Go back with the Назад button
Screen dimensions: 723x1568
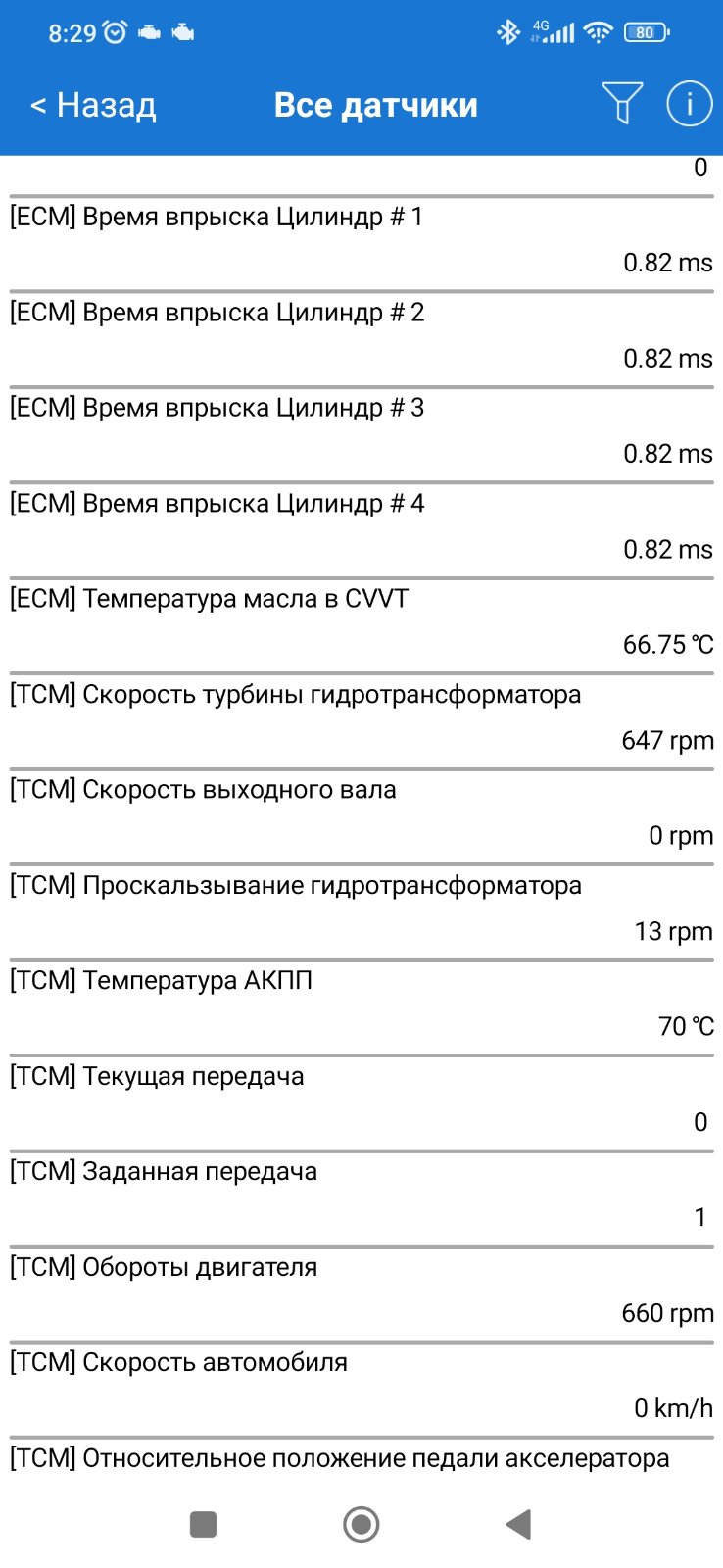click(93, 105)
